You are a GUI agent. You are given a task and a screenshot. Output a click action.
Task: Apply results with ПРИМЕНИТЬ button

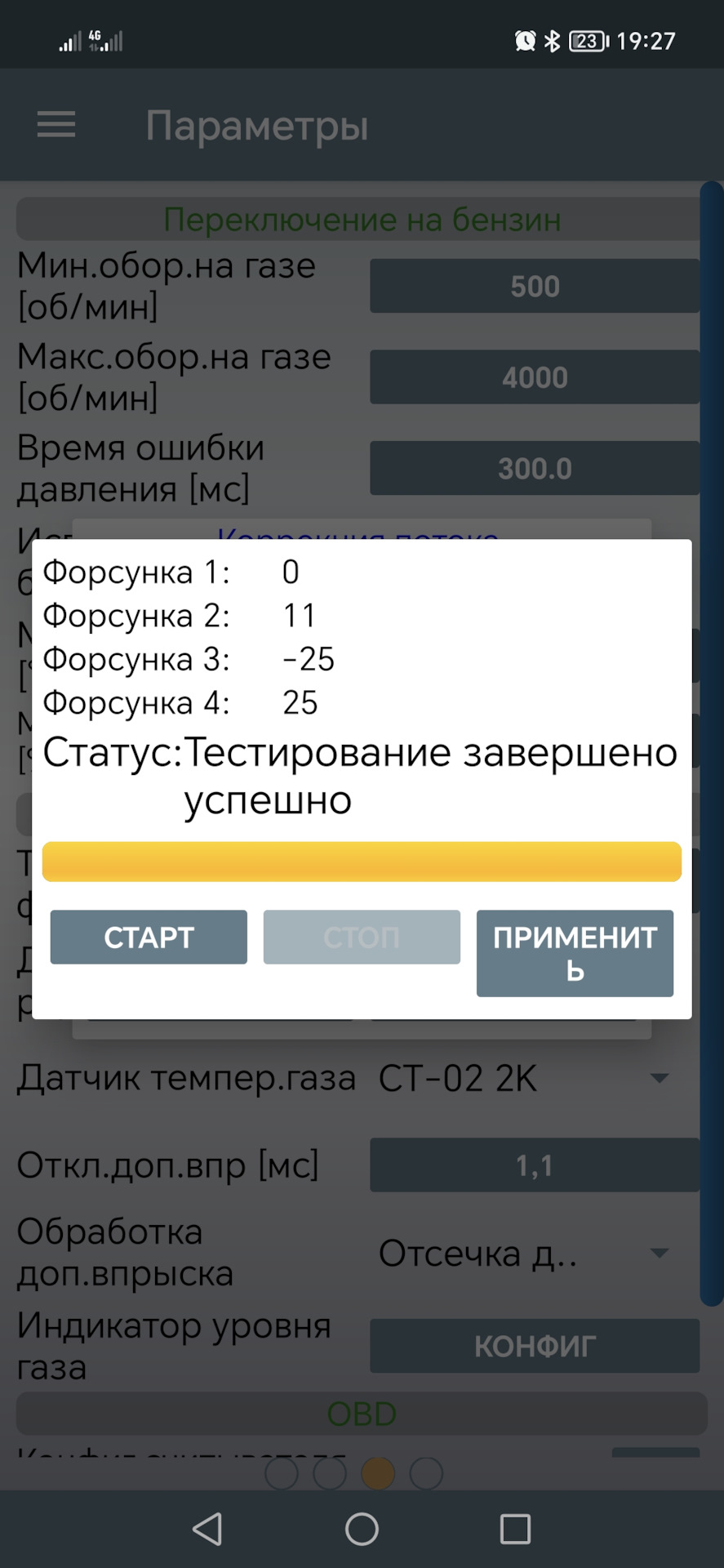point(575,953)
